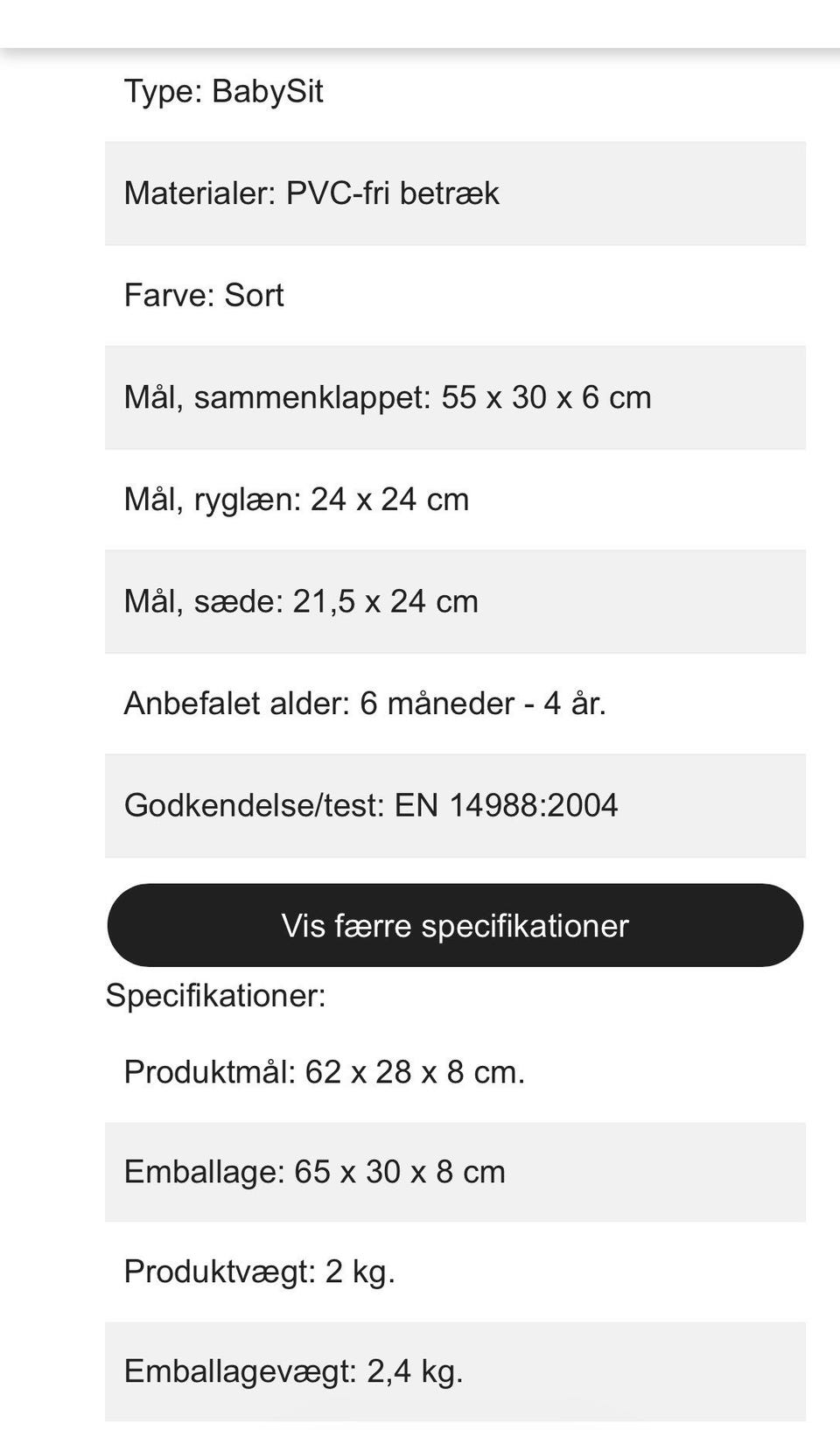
Task: Click the 'Emballagevægt: 2,4 kg' row
Action: 295,1372
